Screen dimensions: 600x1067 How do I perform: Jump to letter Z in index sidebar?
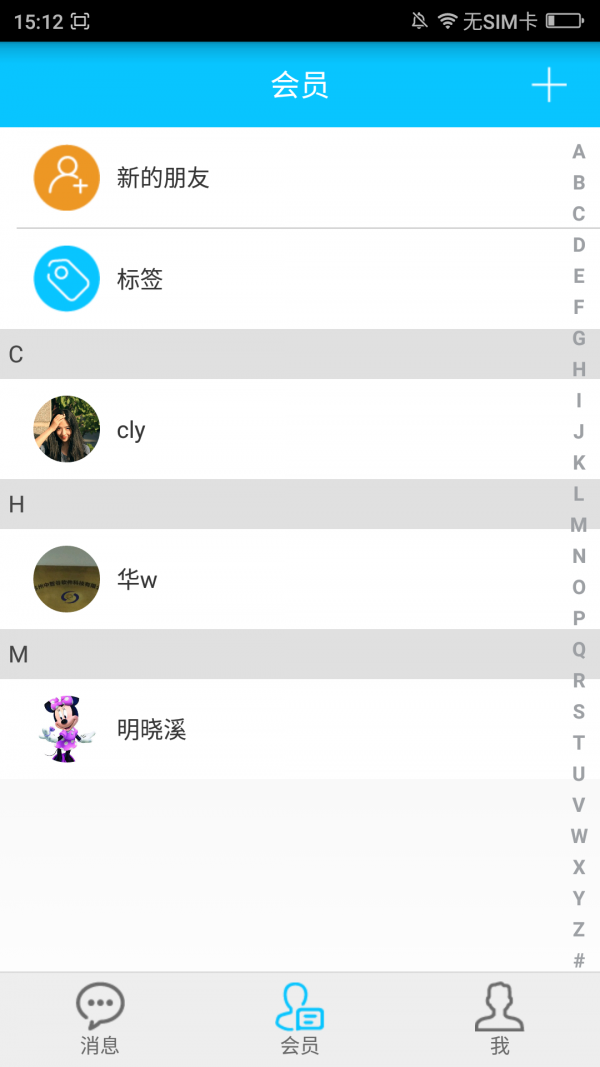578,929
